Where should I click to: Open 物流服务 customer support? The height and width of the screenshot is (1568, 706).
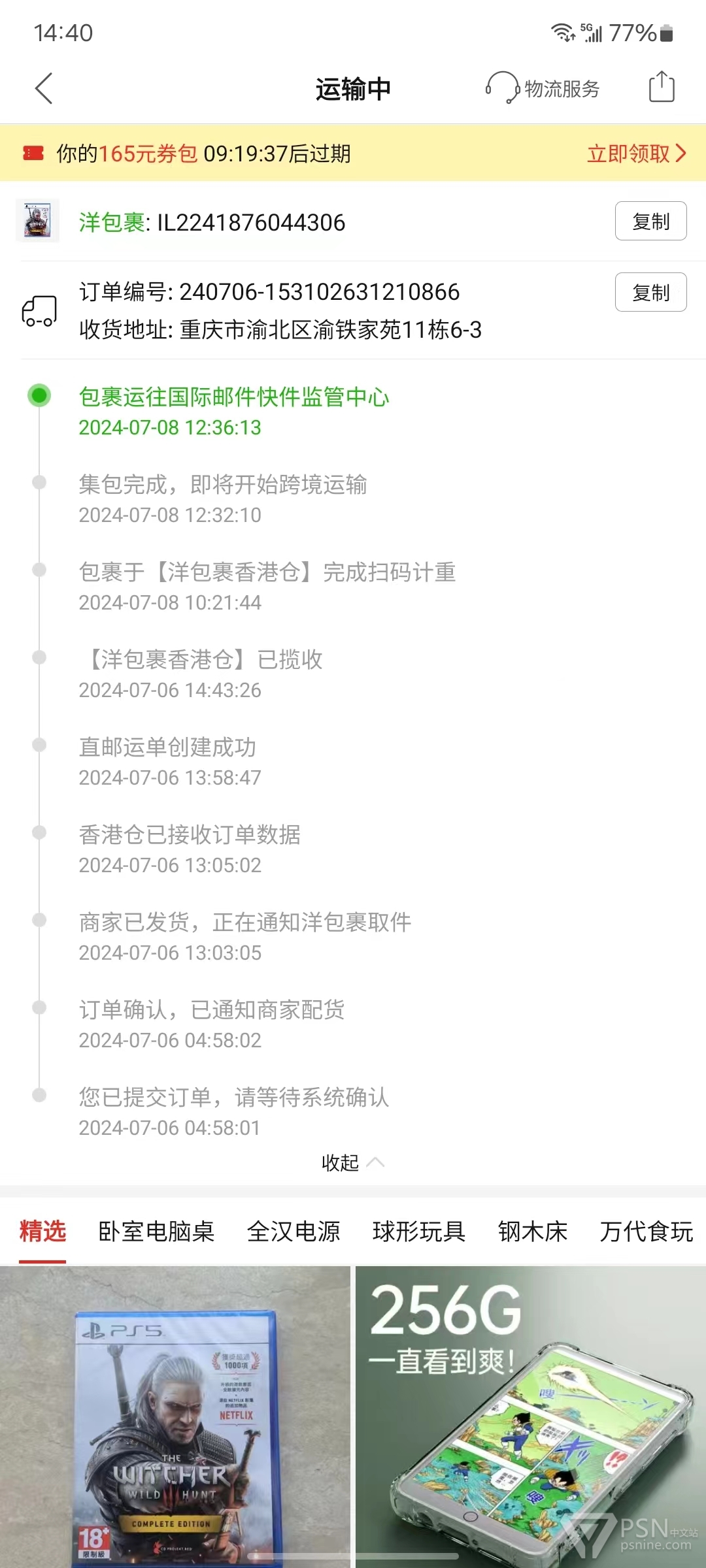(543, 88)
